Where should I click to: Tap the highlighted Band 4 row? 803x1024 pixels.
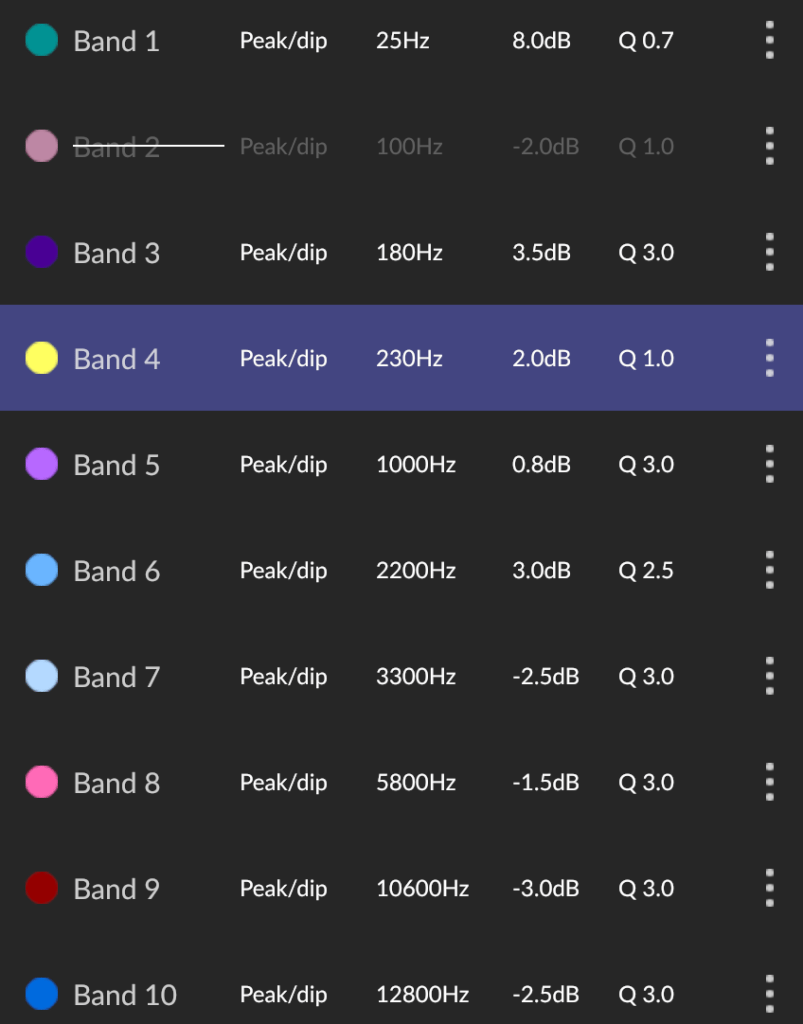click(x=400, y=358)
